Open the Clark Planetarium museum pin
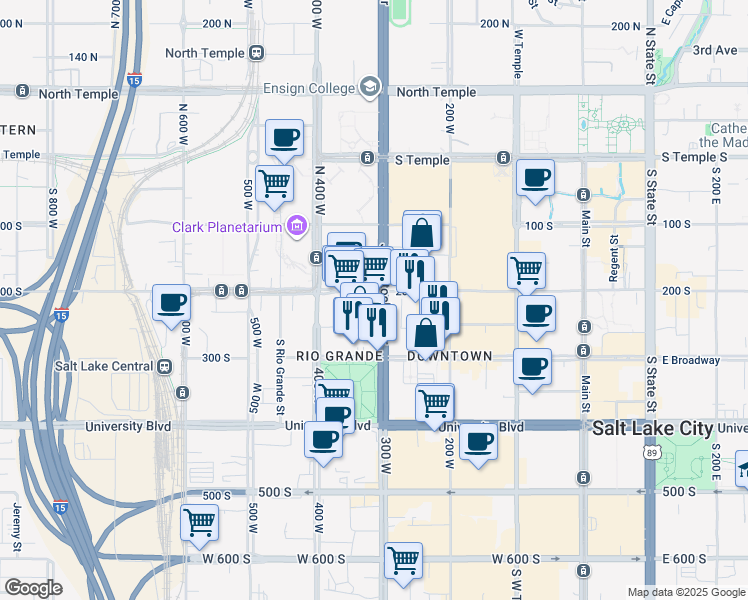The width and height of the screenshot is (748, 600). pyautogui.click(x=297, y=225)
